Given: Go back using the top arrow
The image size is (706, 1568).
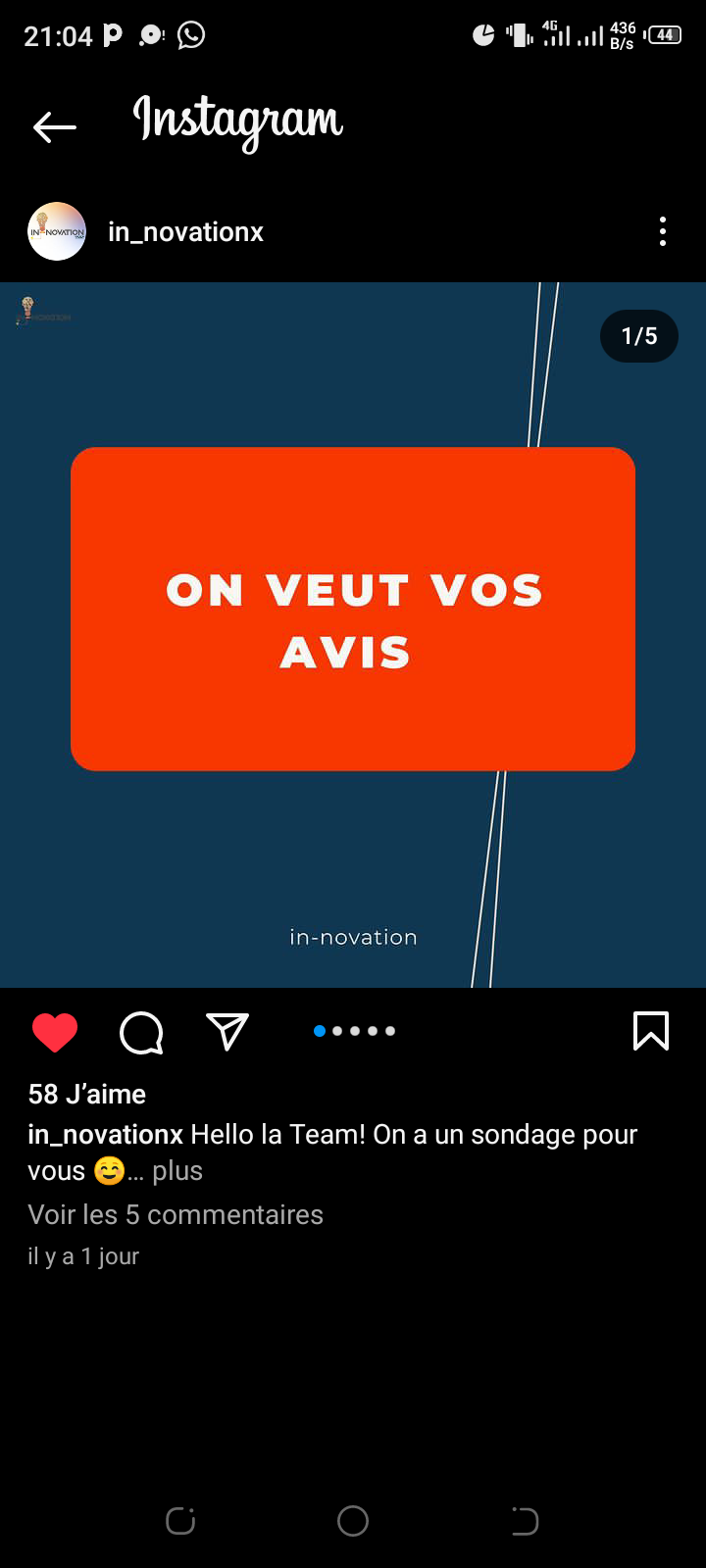Looking at the screenshot, I should pos(54,126).
